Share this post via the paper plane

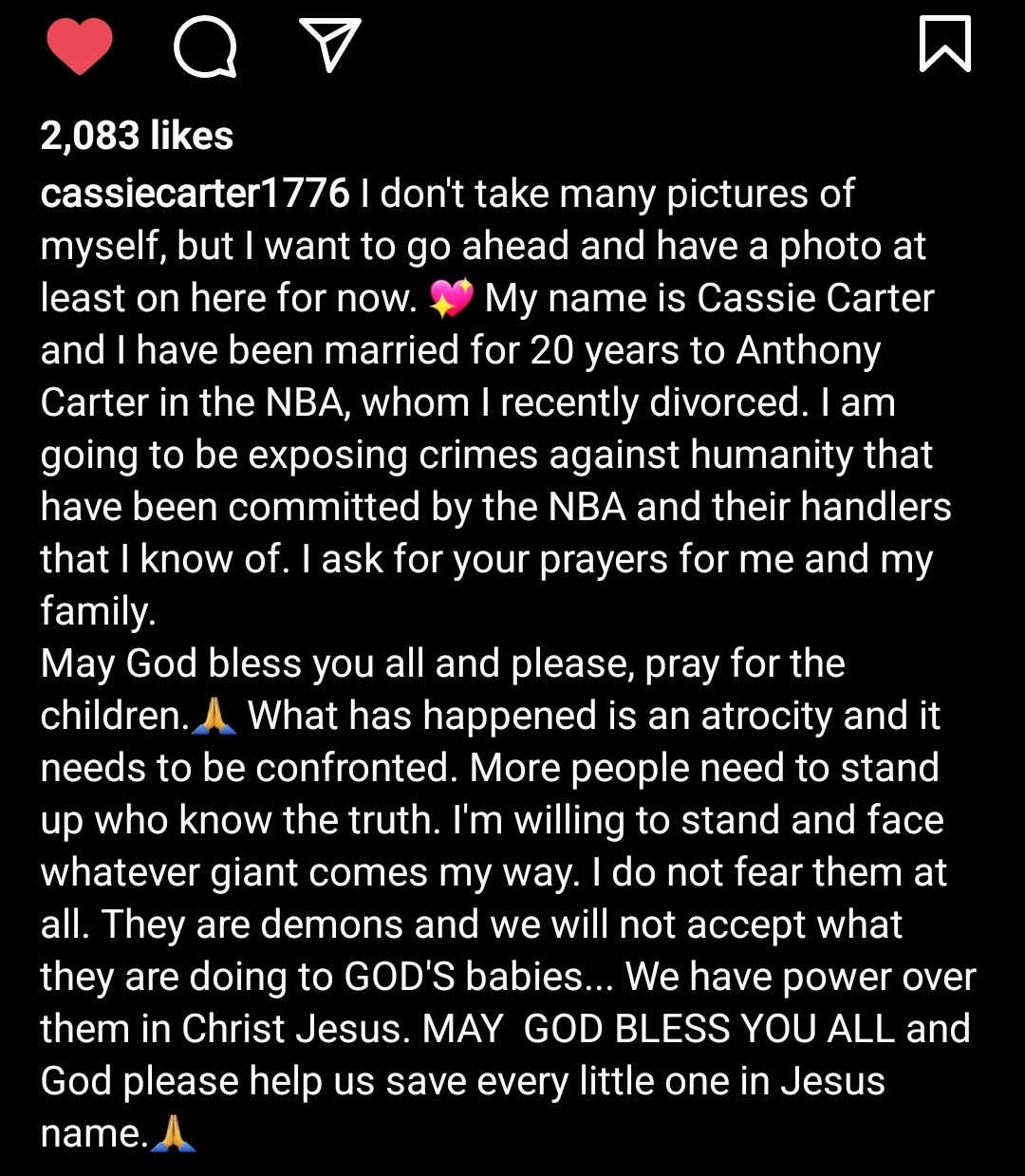(x=329, y=46)
